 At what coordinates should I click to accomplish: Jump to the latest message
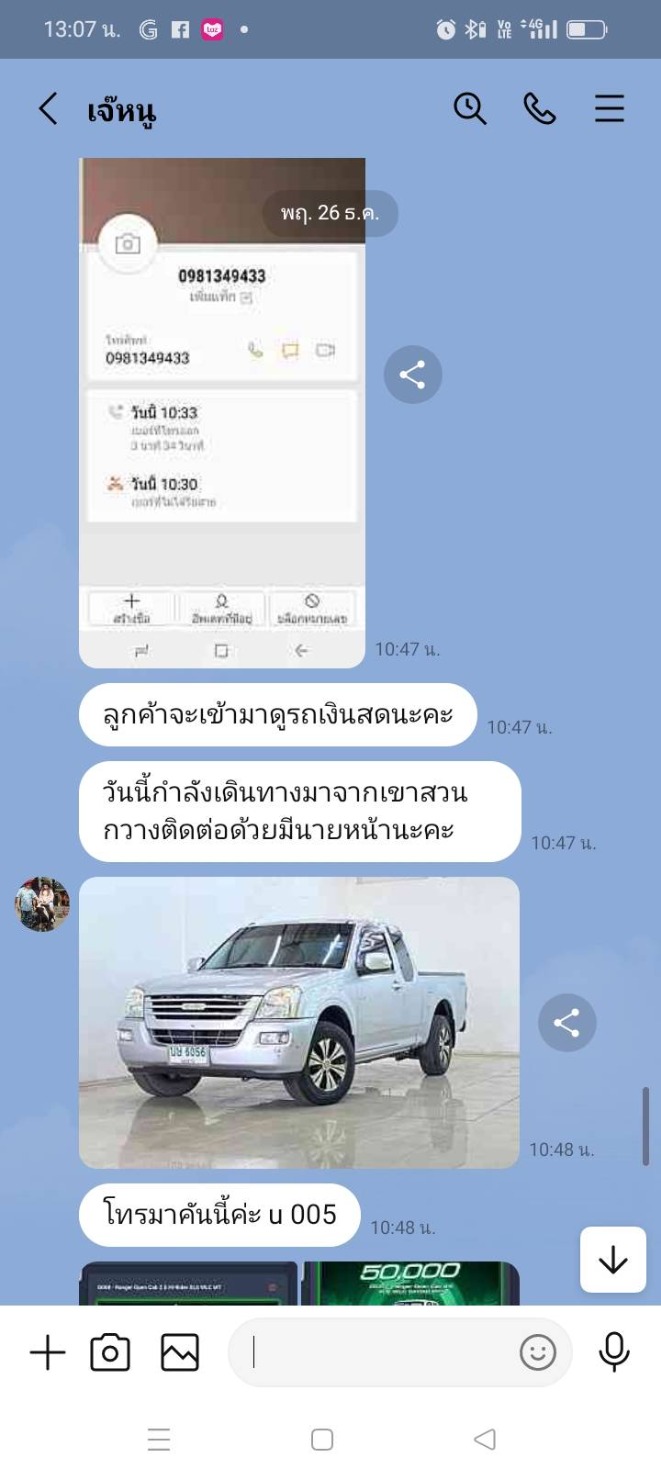tap(612, 1260)
